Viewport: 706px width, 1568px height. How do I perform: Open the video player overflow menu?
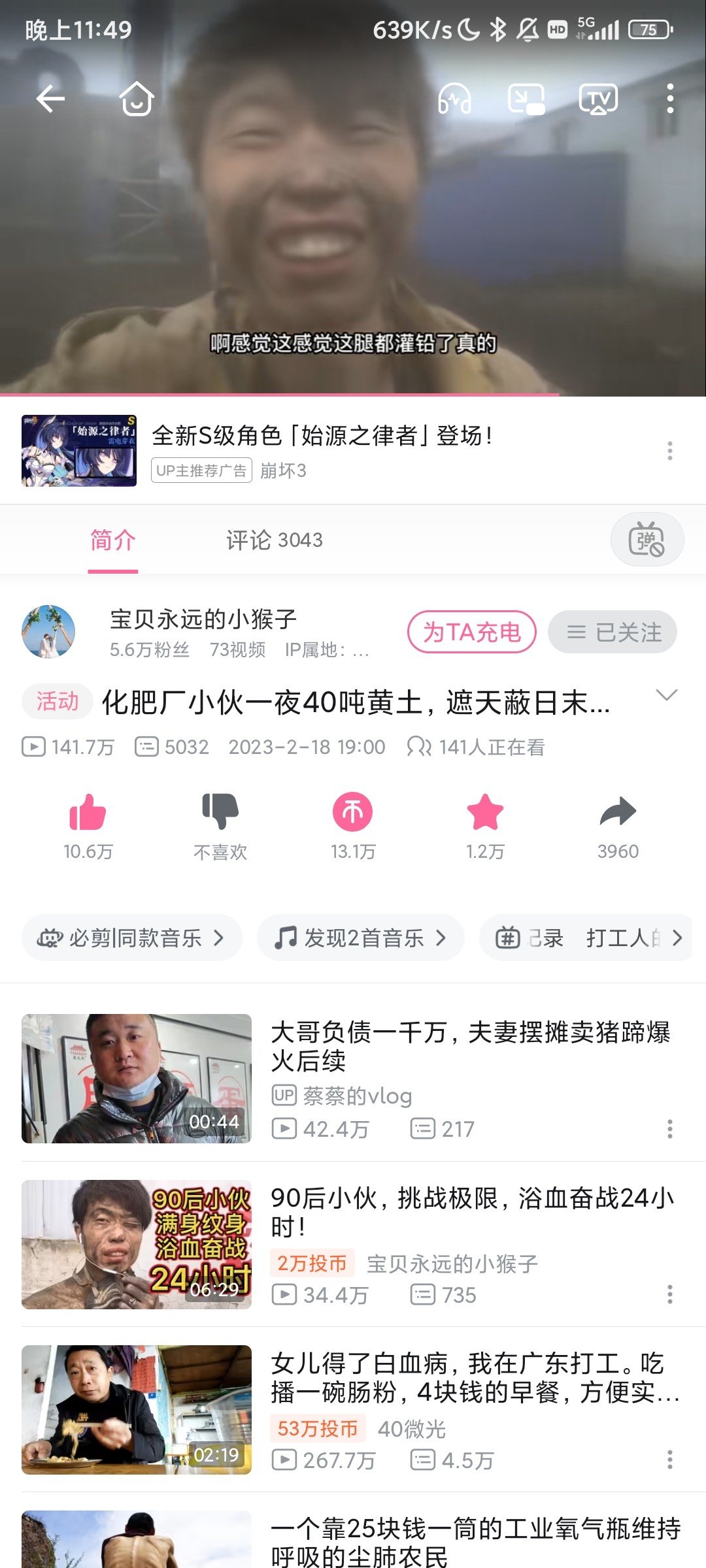[x=670, y=99]
